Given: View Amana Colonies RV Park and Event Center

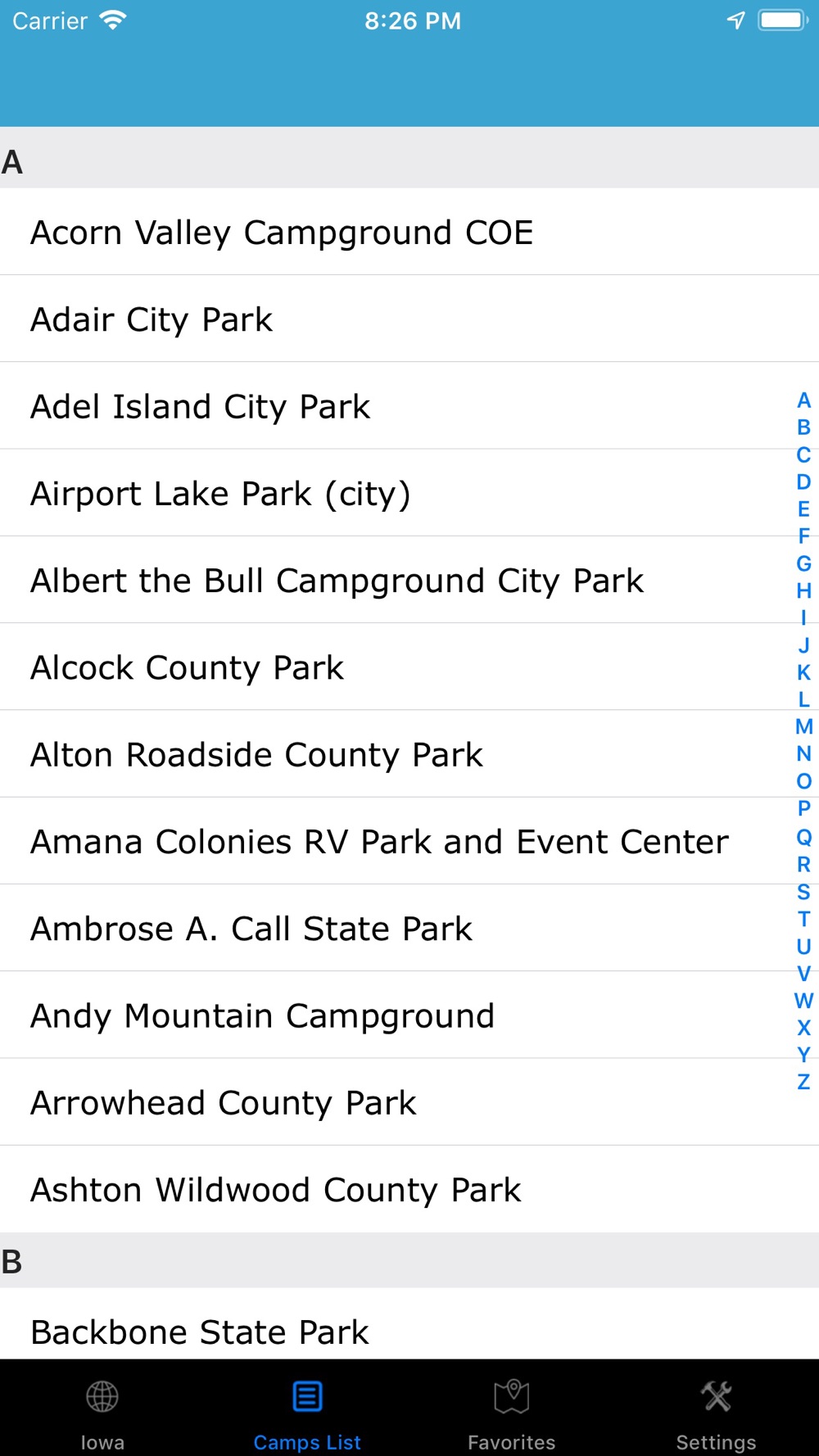Looking at the screenshot, I should click(x=409, y=841).
